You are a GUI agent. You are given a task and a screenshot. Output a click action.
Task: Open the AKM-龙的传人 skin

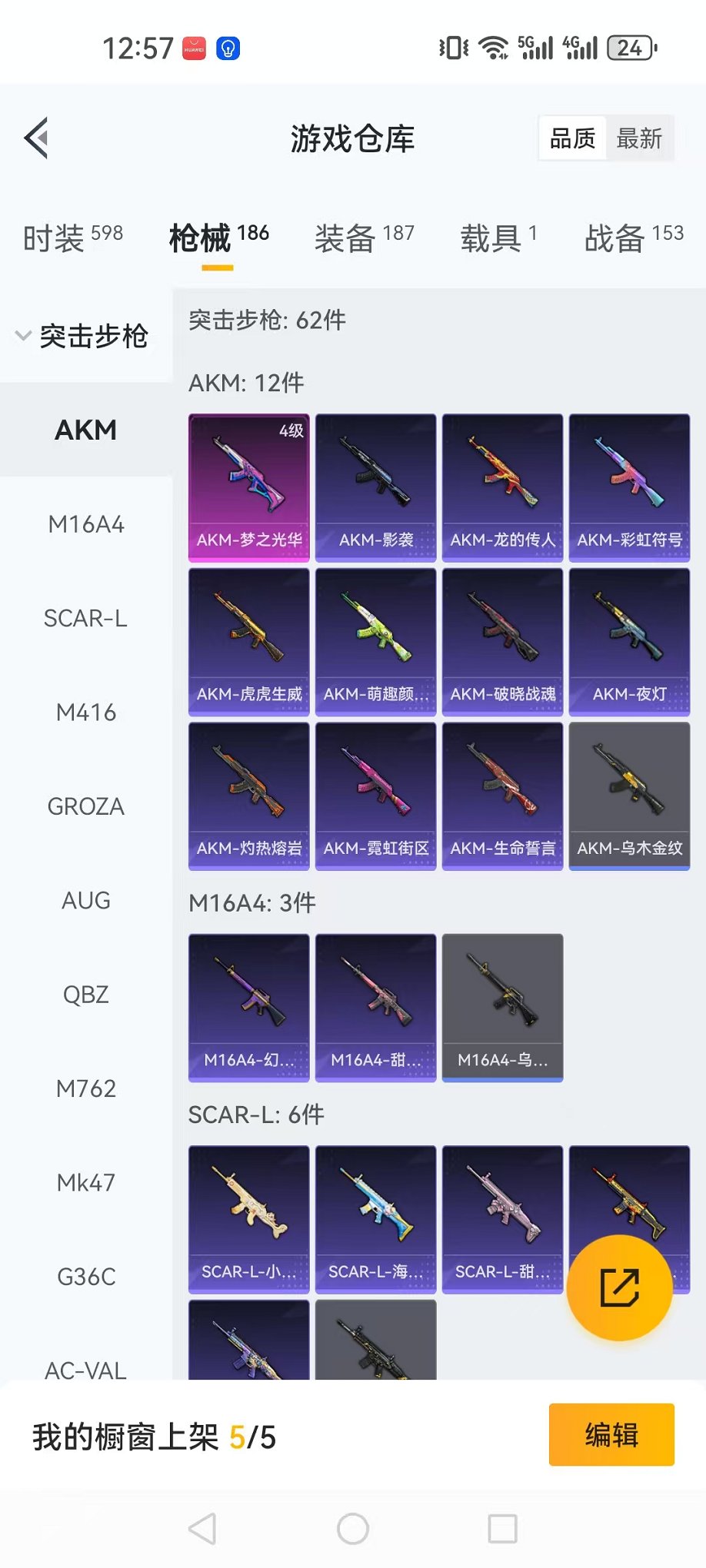503,487
